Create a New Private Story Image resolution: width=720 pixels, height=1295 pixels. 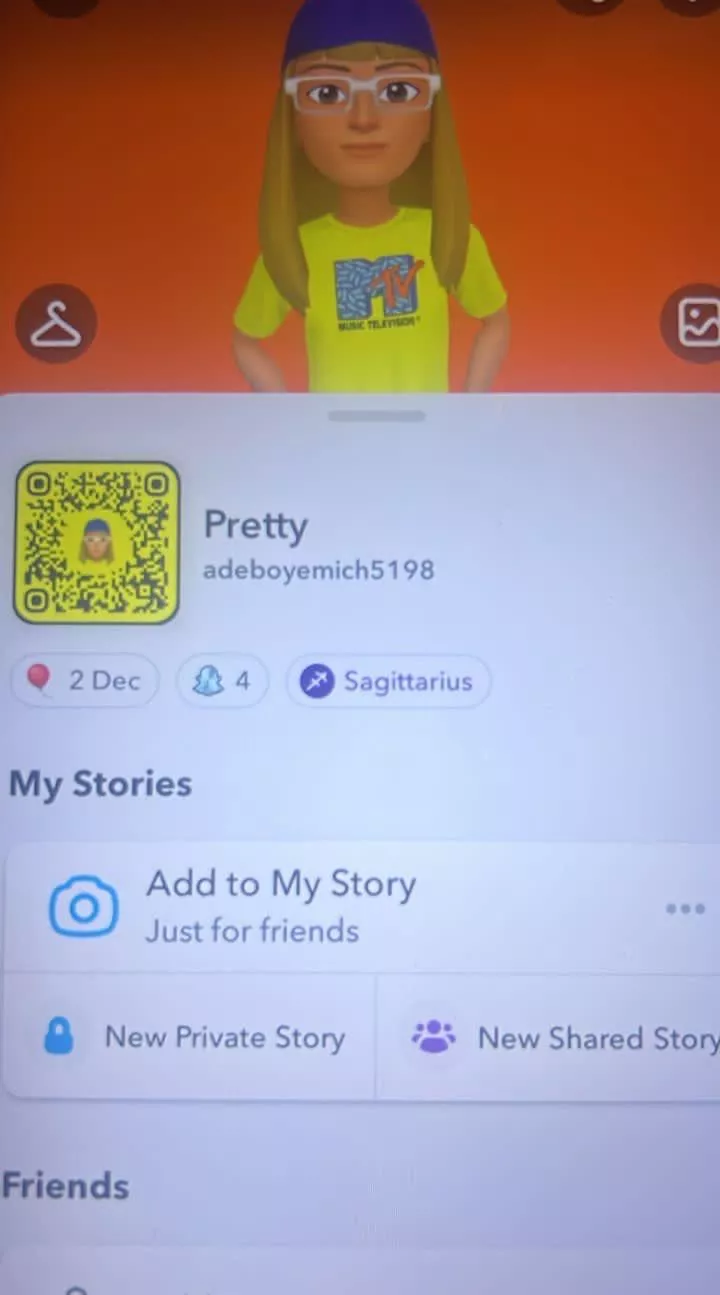pyautogui.click(x=195, y=1037)
